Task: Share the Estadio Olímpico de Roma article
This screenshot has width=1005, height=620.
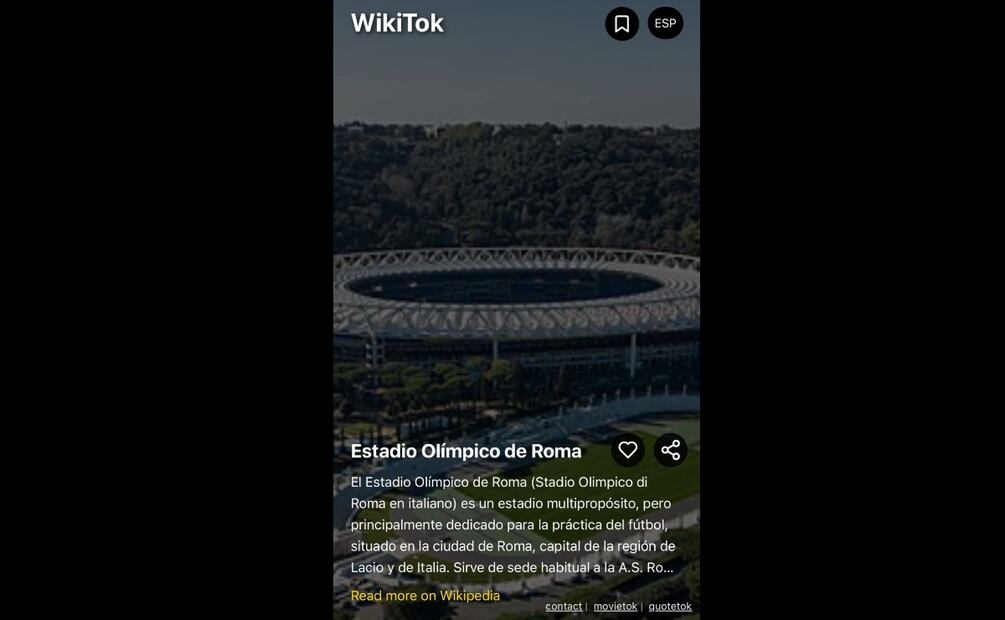Action: click(670, 450)
